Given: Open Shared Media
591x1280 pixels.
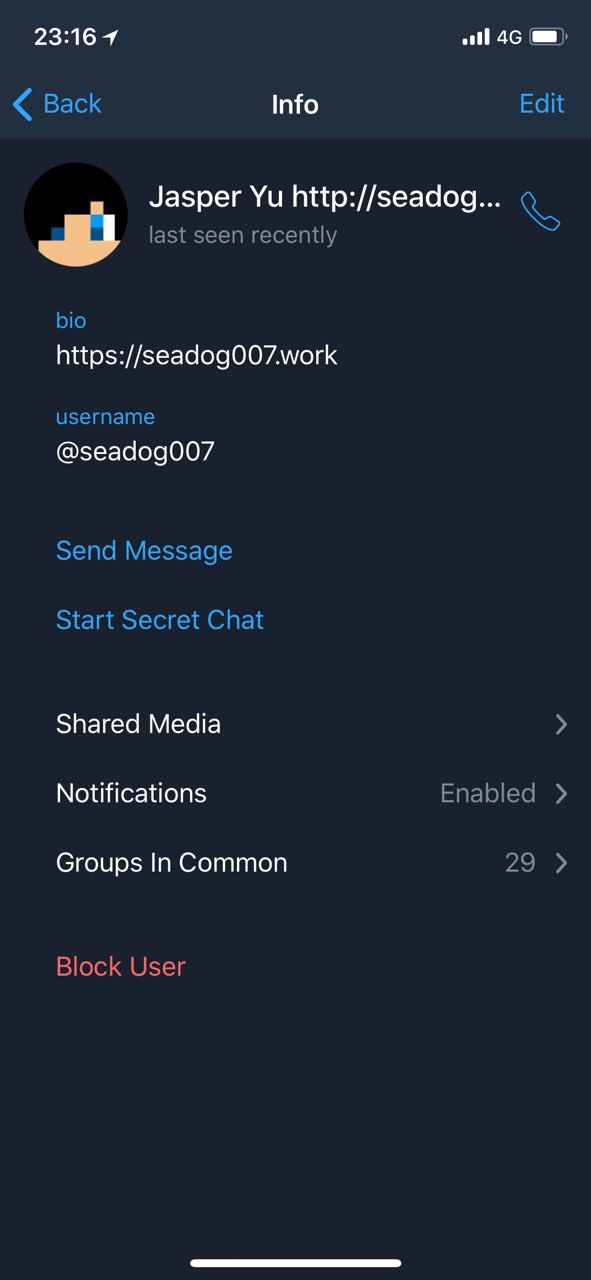Looking at the screenshot, I should (295, 724).
